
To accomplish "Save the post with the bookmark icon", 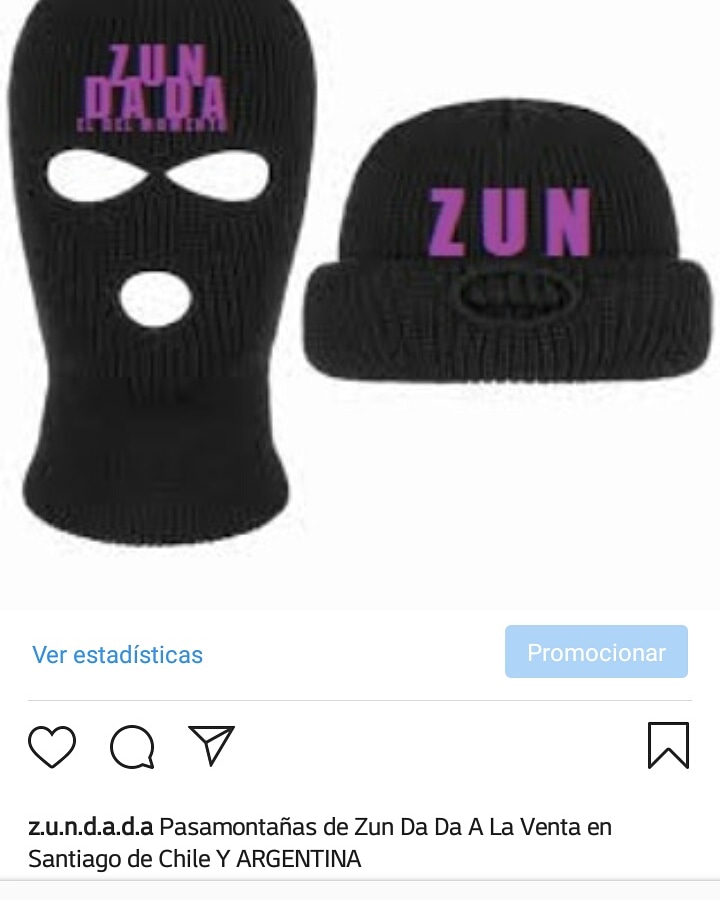I will point(668,746).
